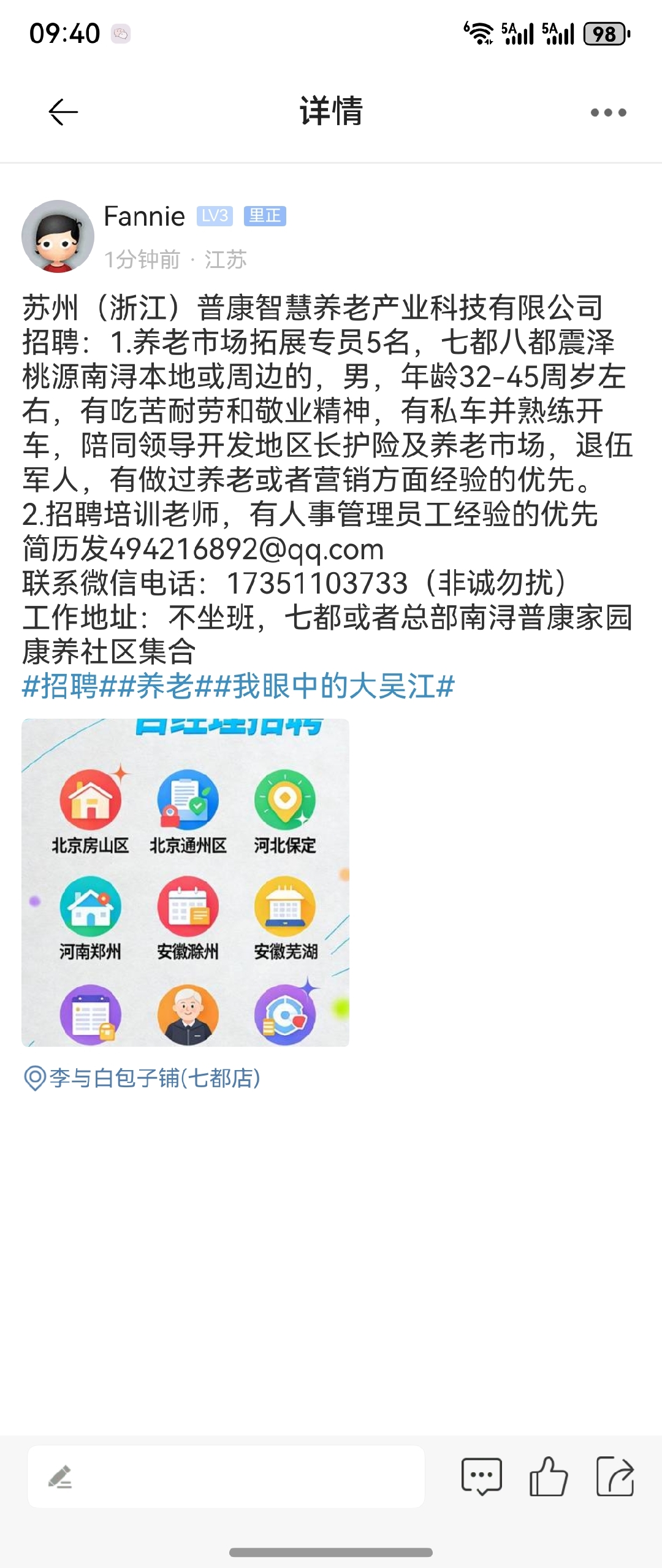Tap the comment input field
Screen dimensions: 662x1568
pyautogui.click(x=226, y=1476)
